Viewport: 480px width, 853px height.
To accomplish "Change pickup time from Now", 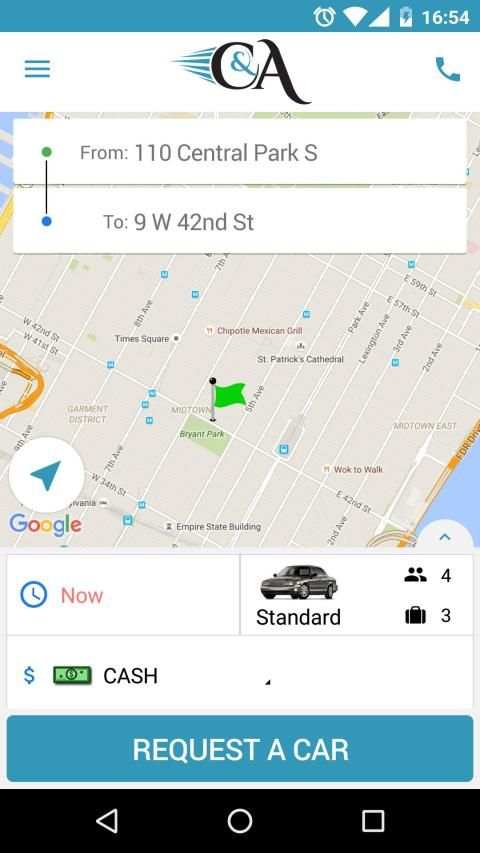I will (x=123, y=595).
